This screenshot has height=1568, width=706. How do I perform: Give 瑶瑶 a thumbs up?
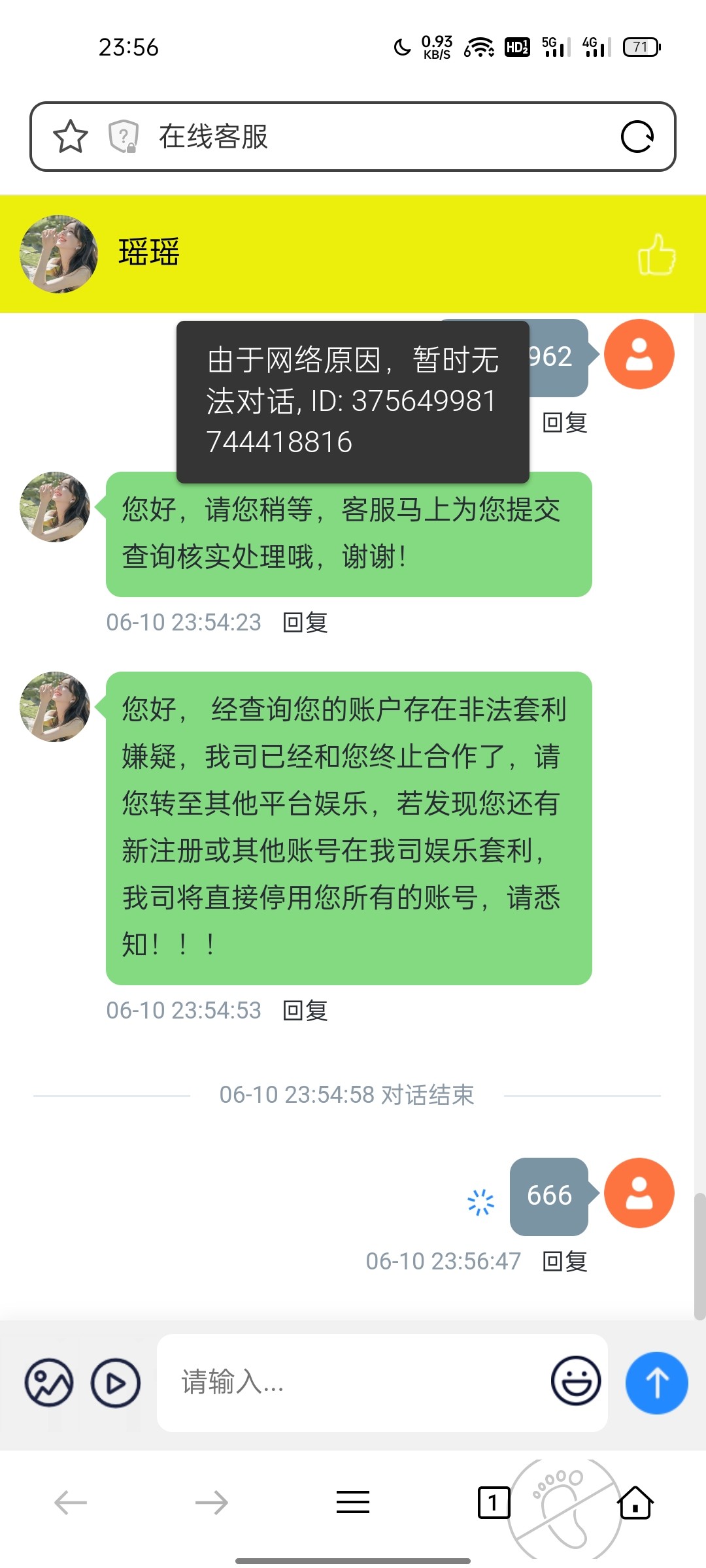(x=656, y=255)
